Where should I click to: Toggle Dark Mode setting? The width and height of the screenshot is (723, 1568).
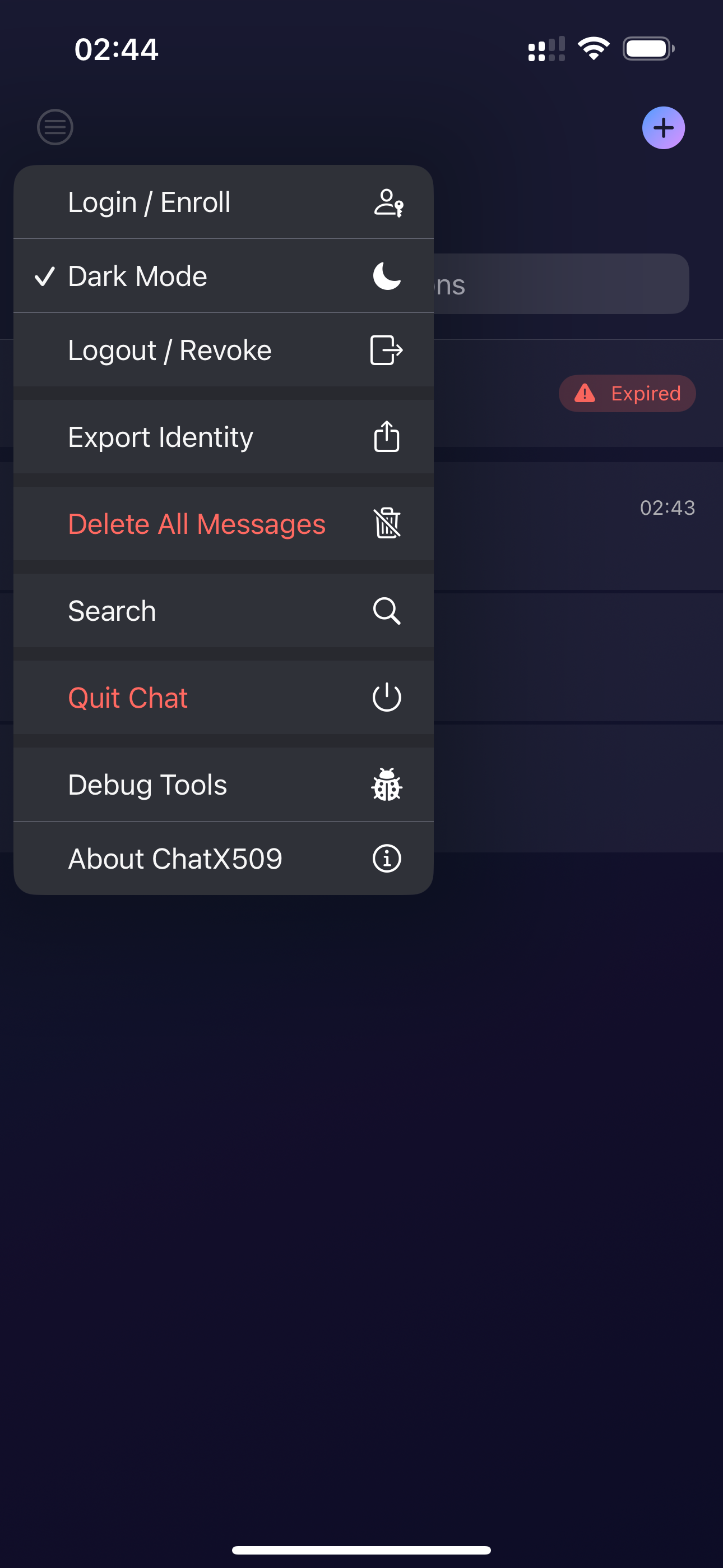pyautogui.click(x=223, y=276)
